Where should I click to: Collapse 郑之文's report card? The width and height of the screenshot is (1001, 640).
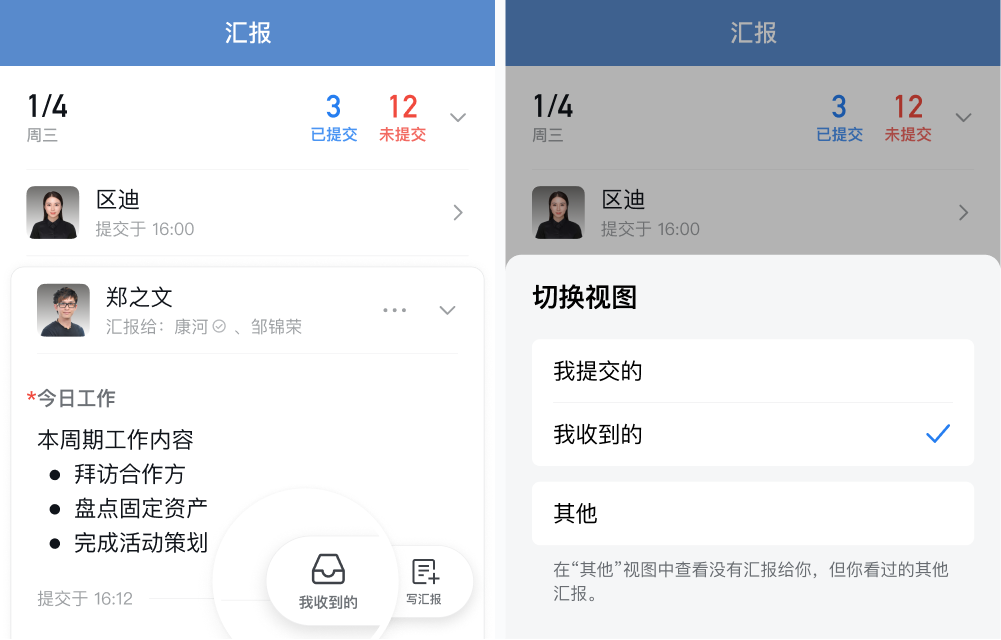448,310
